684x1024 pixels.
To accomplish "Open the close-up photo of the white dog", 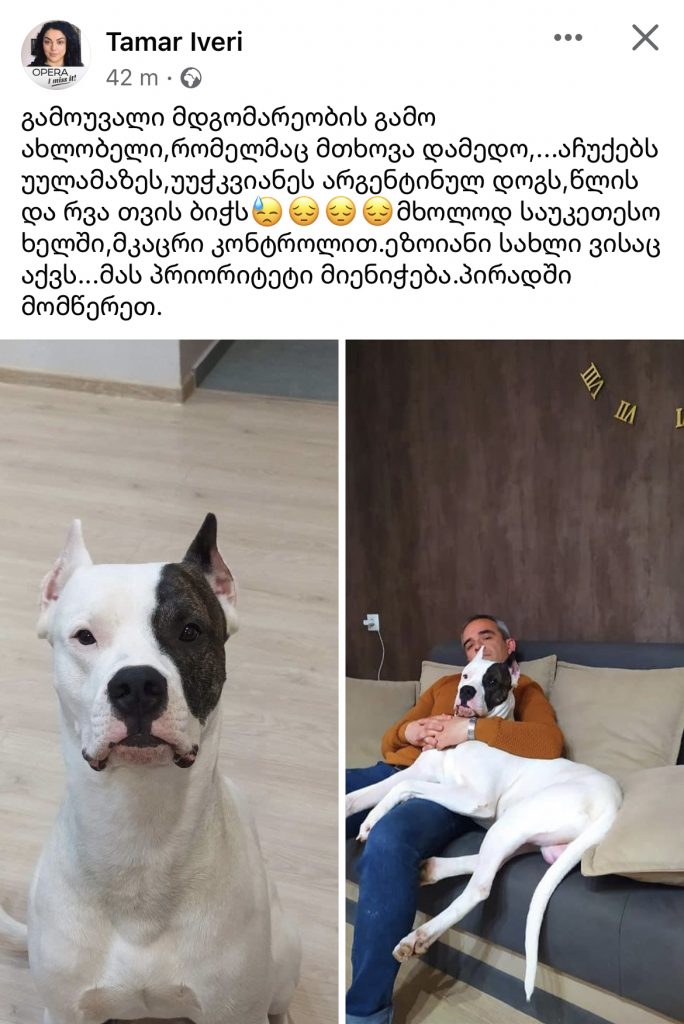I will point(168,680).
